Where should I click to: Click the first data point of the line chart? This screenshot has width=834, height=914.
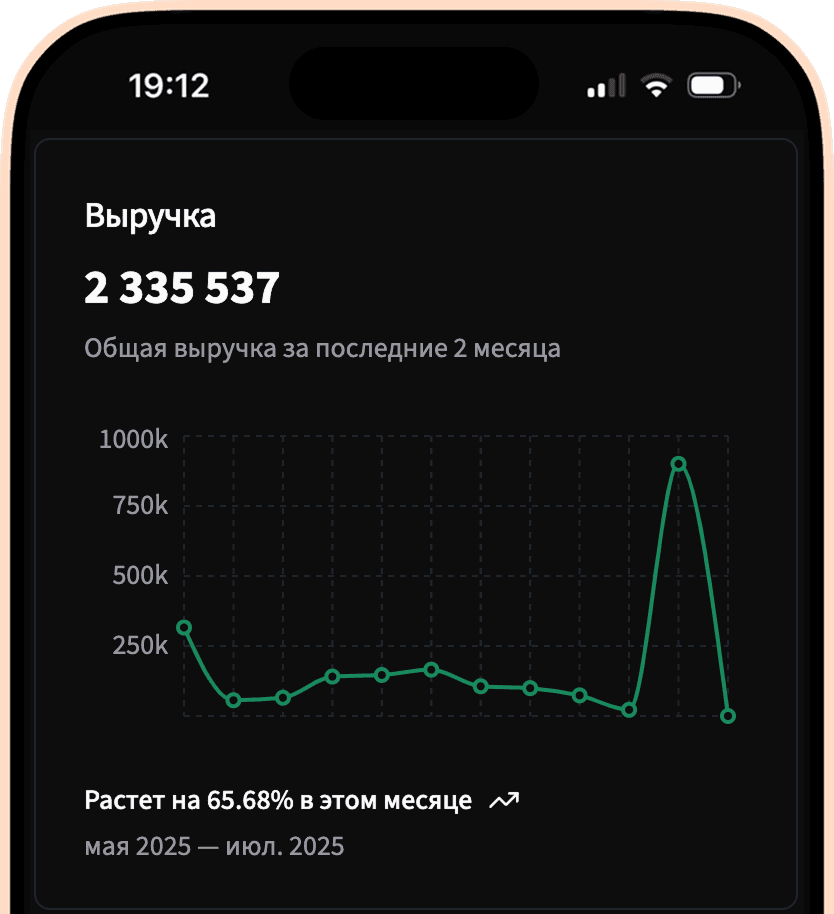[x=184, y=628]
